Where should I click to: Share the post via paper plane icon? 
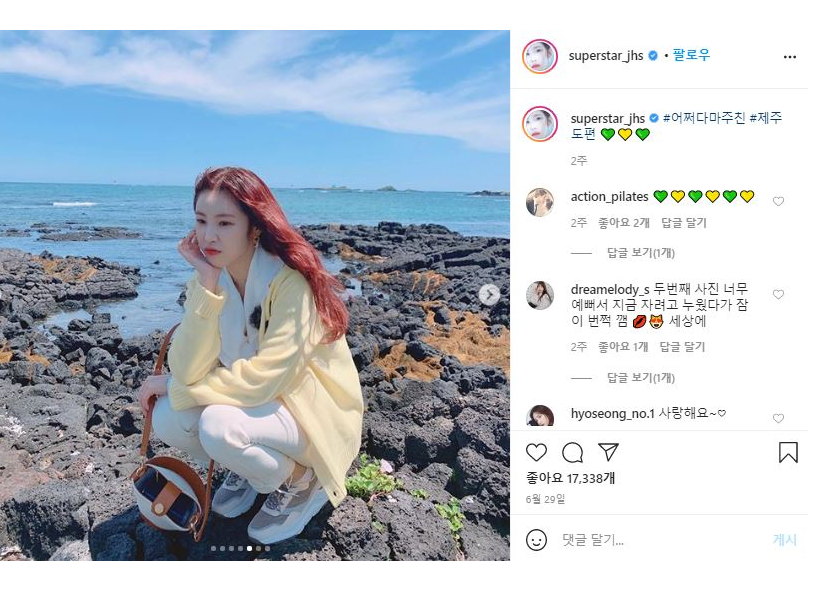608,452
